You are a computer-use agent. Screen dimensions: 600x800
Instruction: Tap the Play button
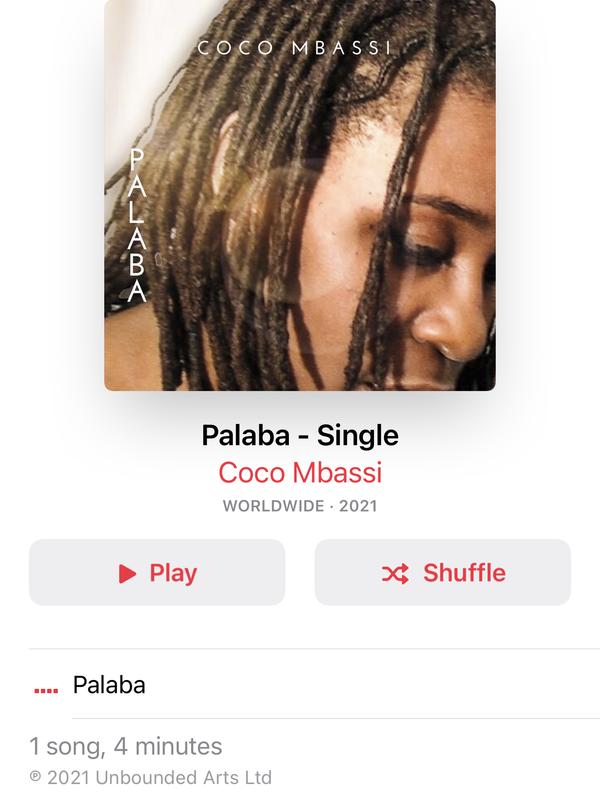pyautogui.click(x=157, y=572)
